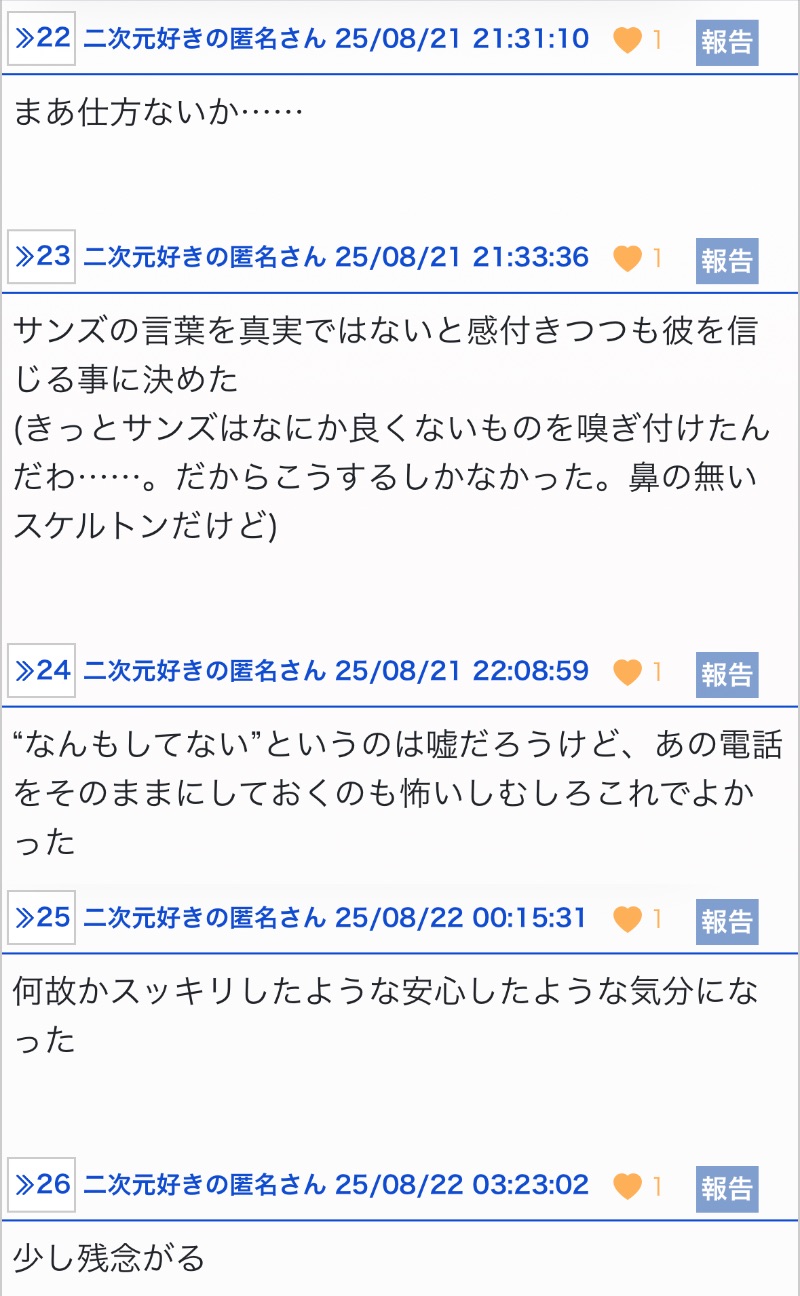
Task: Report post 22 via 報告 button
Action: [727, 42]
